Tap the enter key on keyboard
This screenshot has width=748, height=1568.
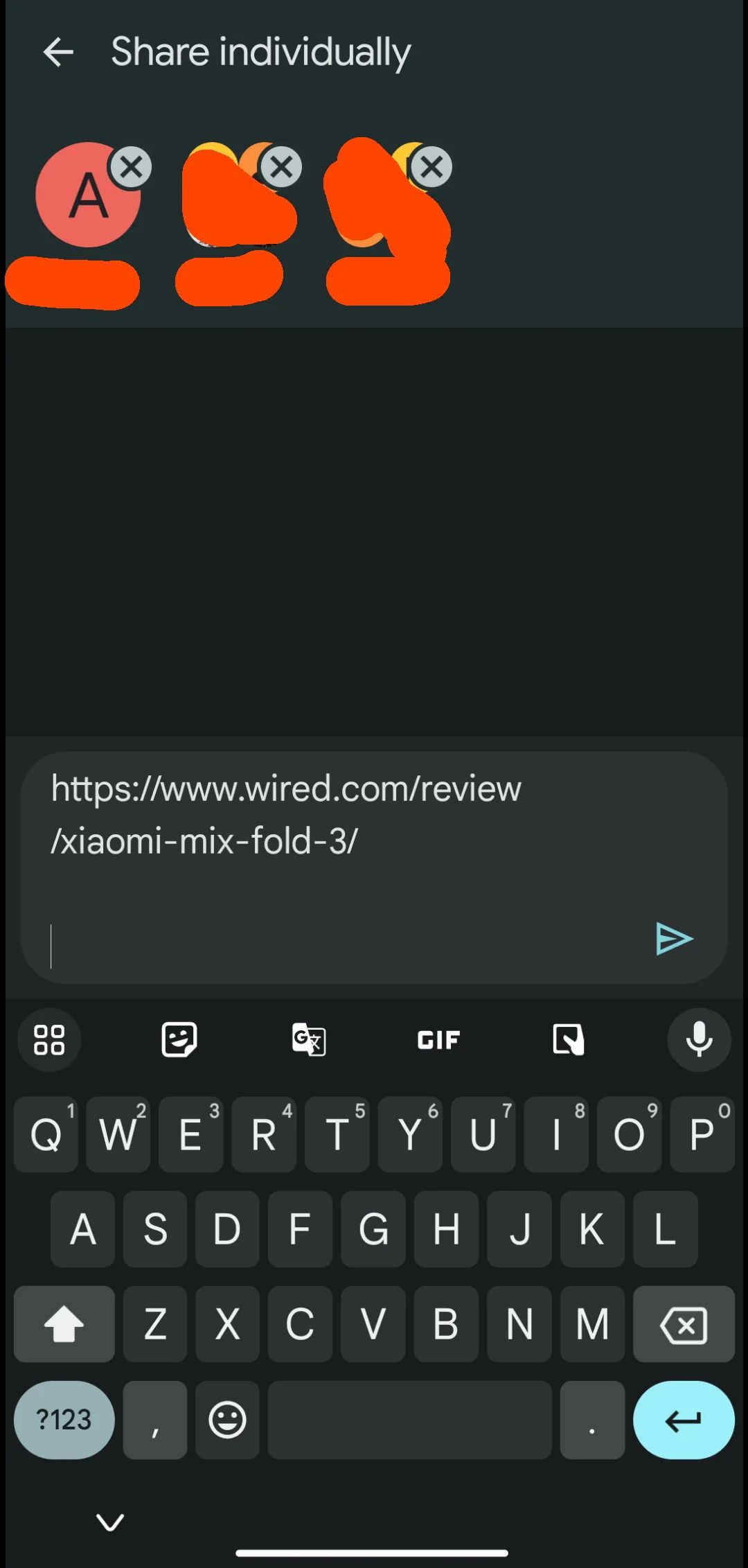(x=684, y=1420)
